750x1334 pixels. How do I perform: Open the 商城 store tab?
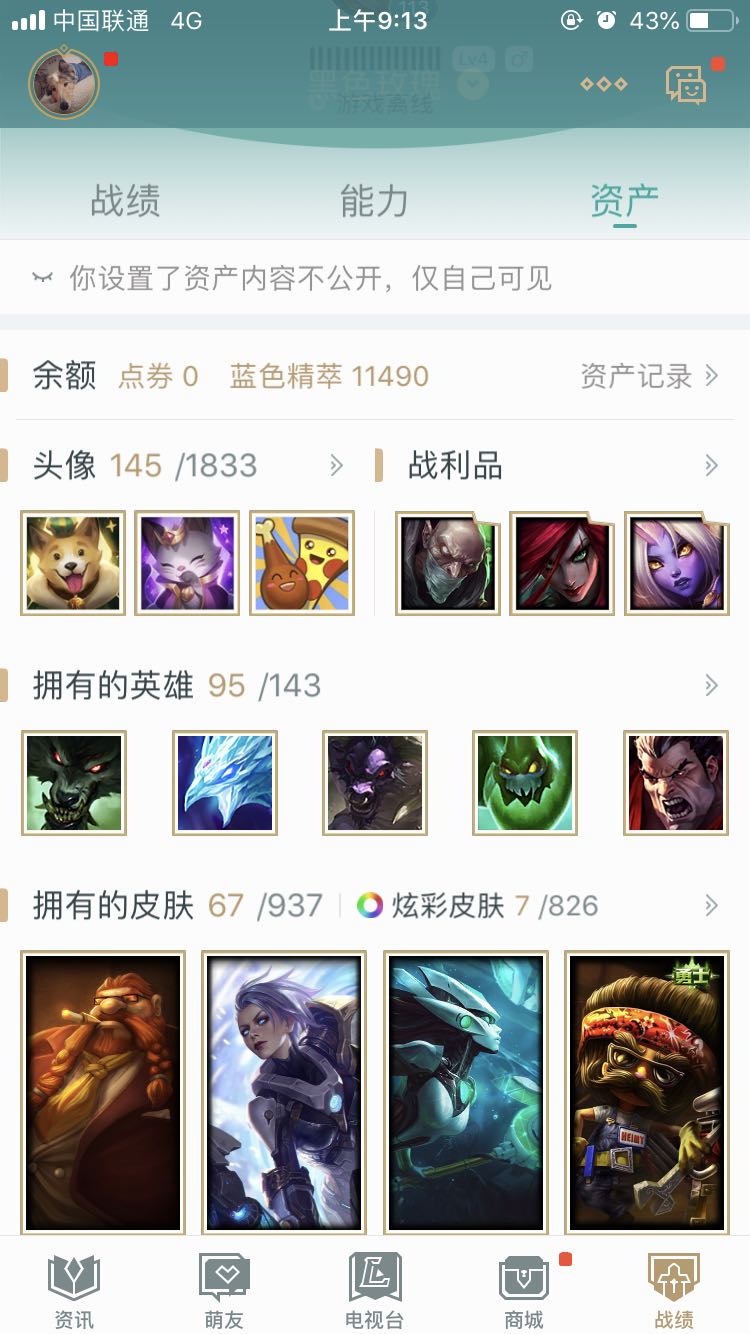[x=524, y=1292]
